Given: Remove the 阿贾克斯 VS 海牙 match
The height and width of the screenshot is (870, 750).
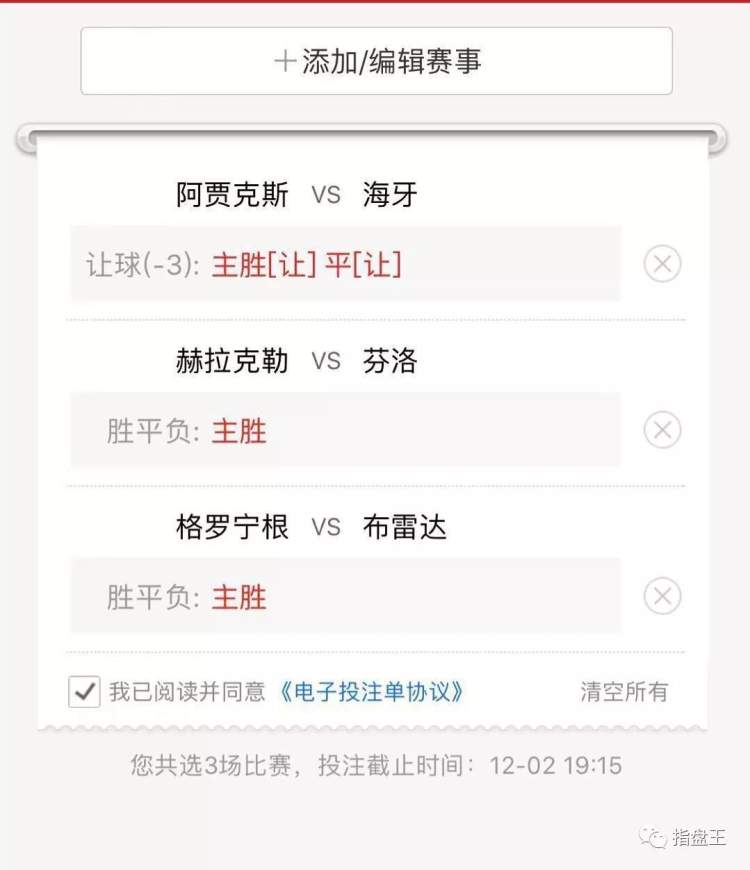Looking at the screenshot, I should point(661,264).
